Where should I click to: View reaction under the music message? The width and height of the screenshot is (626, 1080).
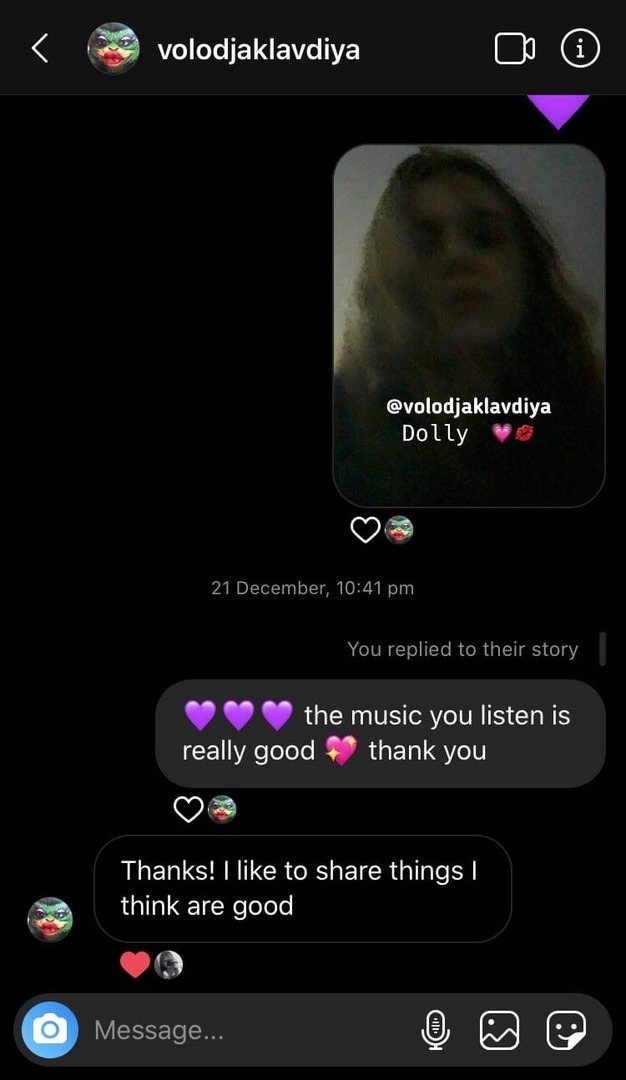(x=204, y=809)
